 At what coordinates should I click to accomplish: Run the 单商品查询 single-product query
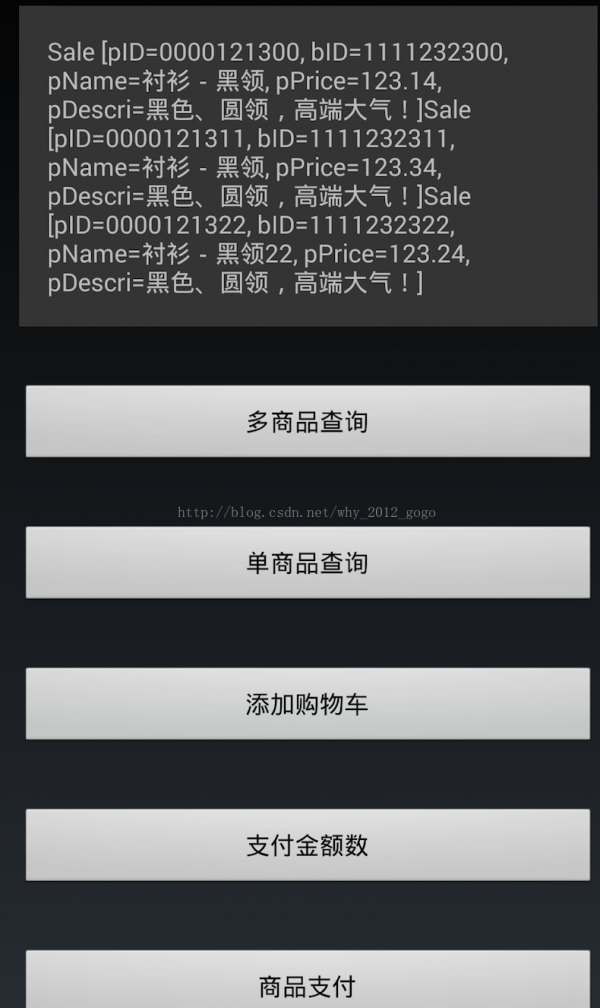[307, 562]
